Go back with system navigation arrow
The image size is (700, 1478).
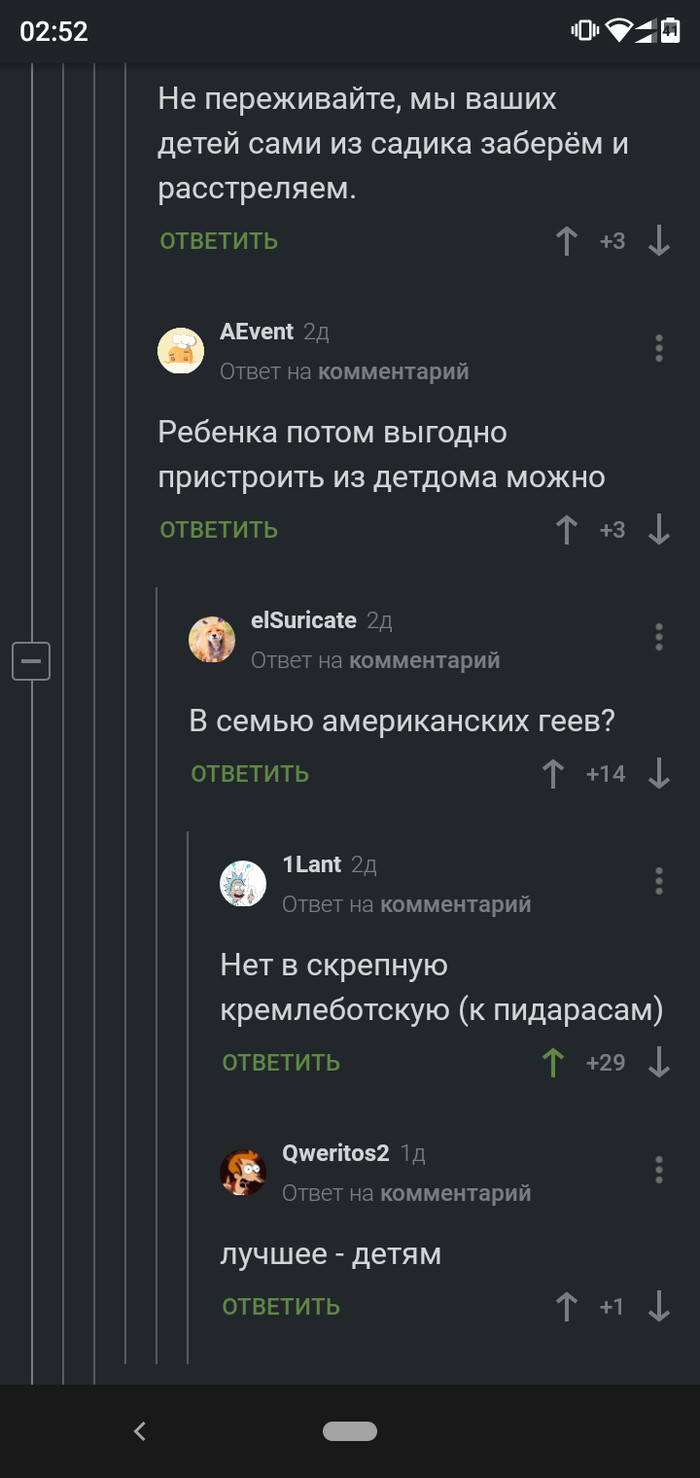(140, 1431)
